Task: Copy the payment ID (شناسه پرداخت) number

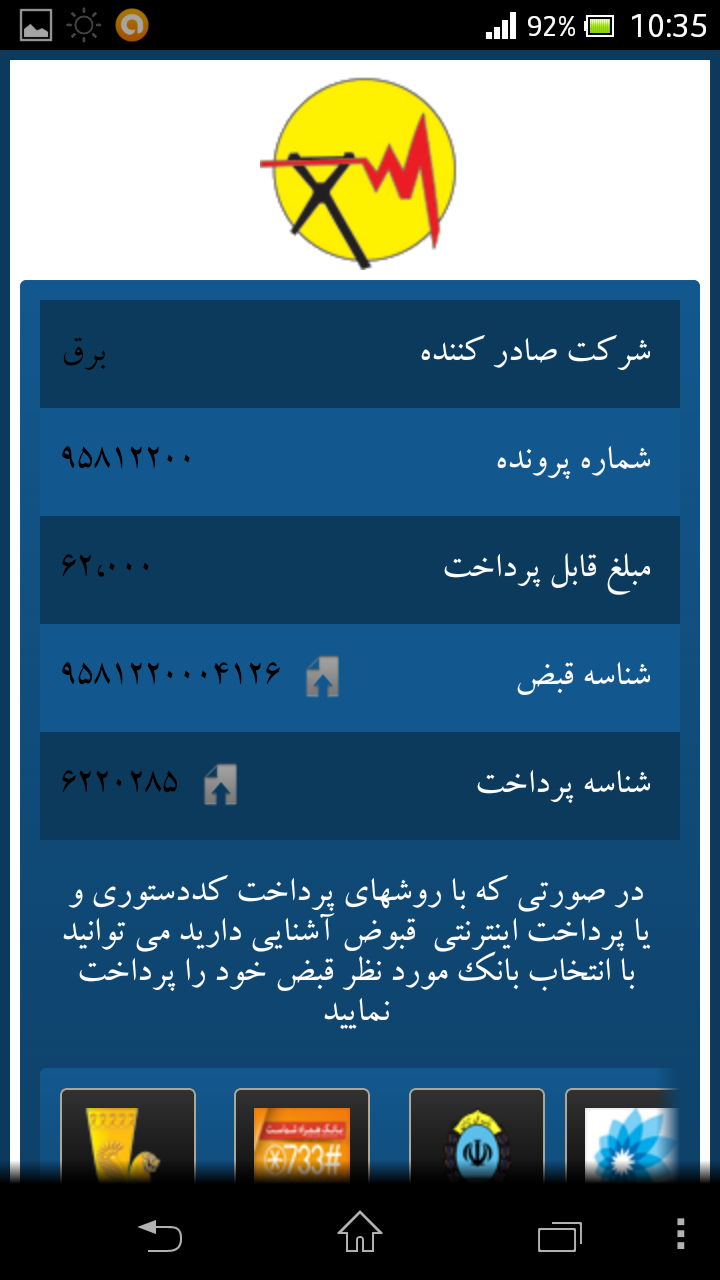Action: 220,785
